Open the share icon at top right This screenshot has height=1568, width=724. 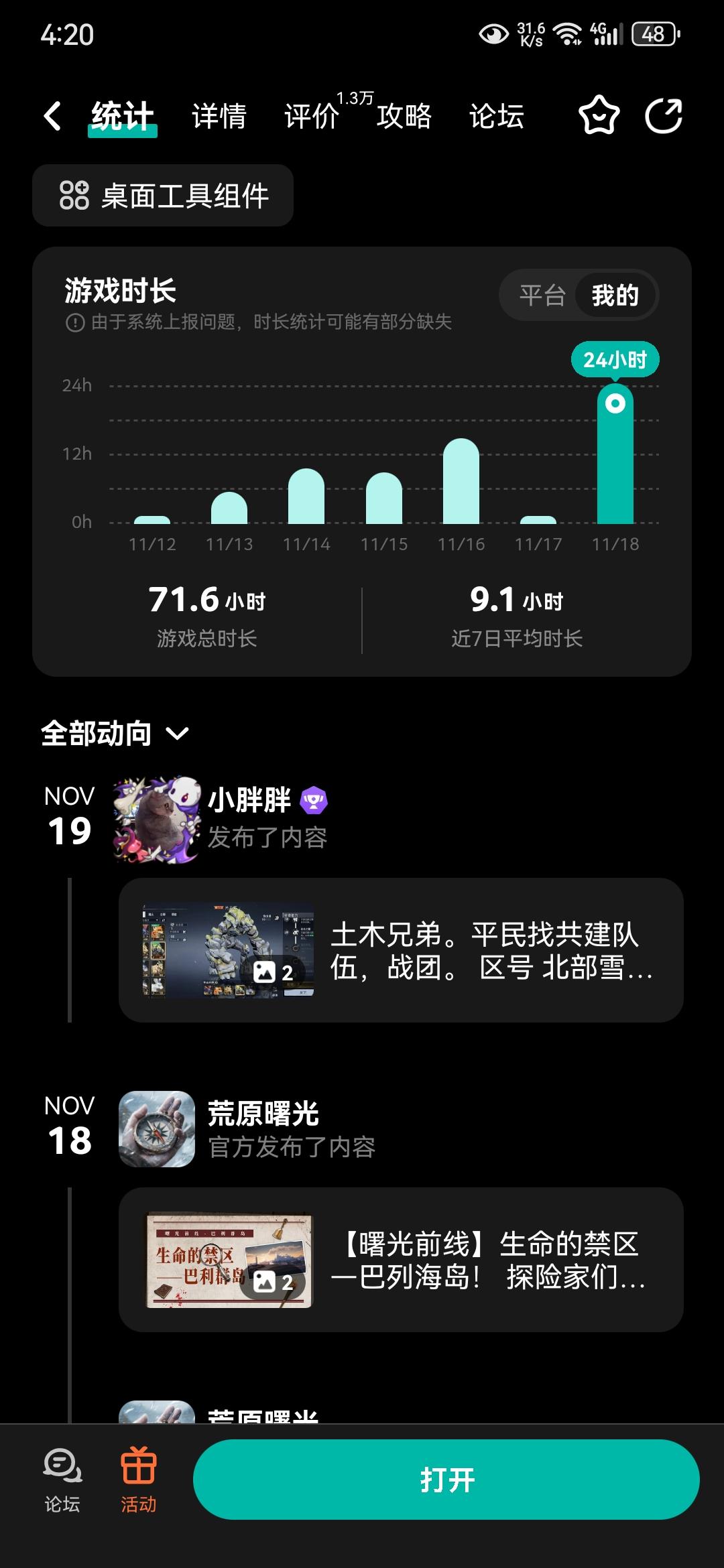[662, 117]
